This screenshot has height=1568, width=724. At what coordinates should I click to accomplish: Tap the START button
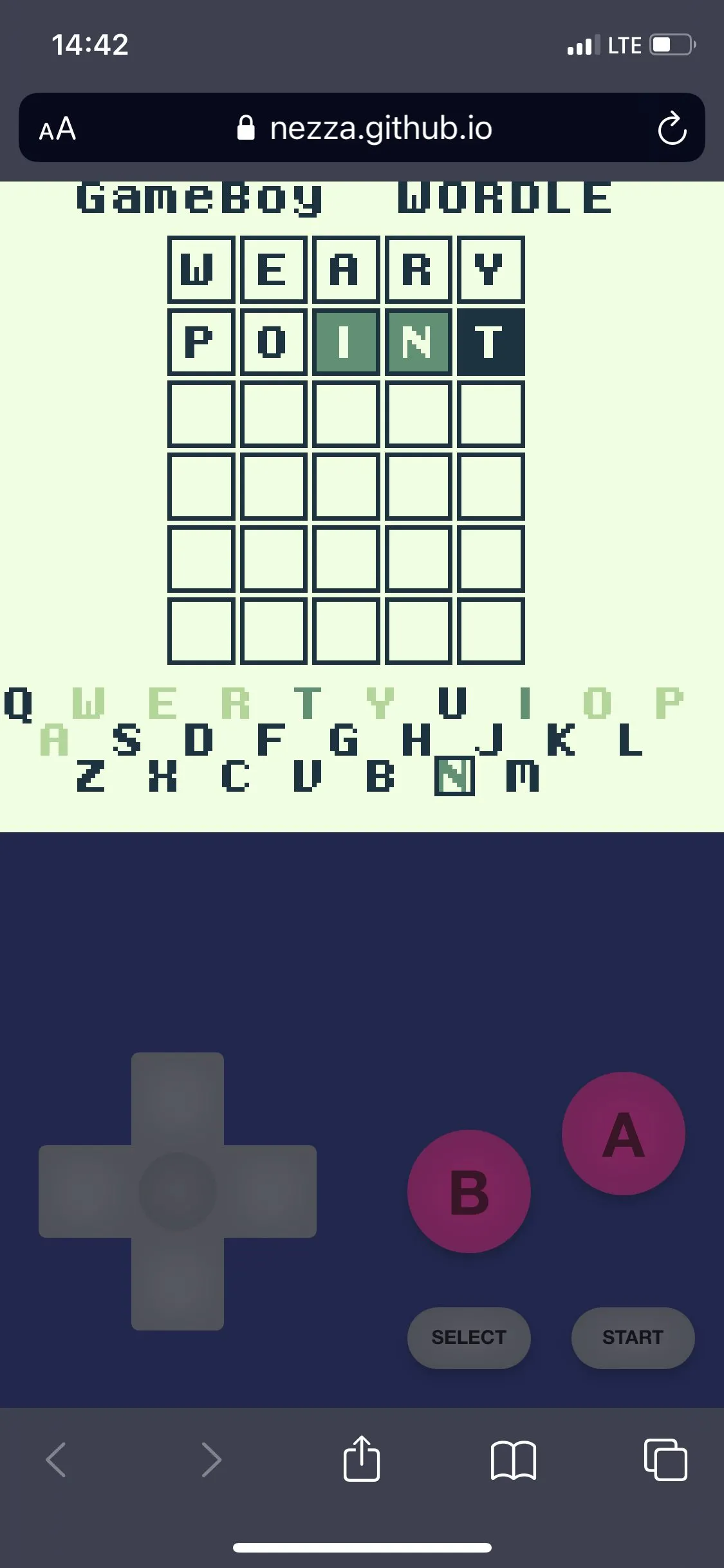coord(633,1338)
